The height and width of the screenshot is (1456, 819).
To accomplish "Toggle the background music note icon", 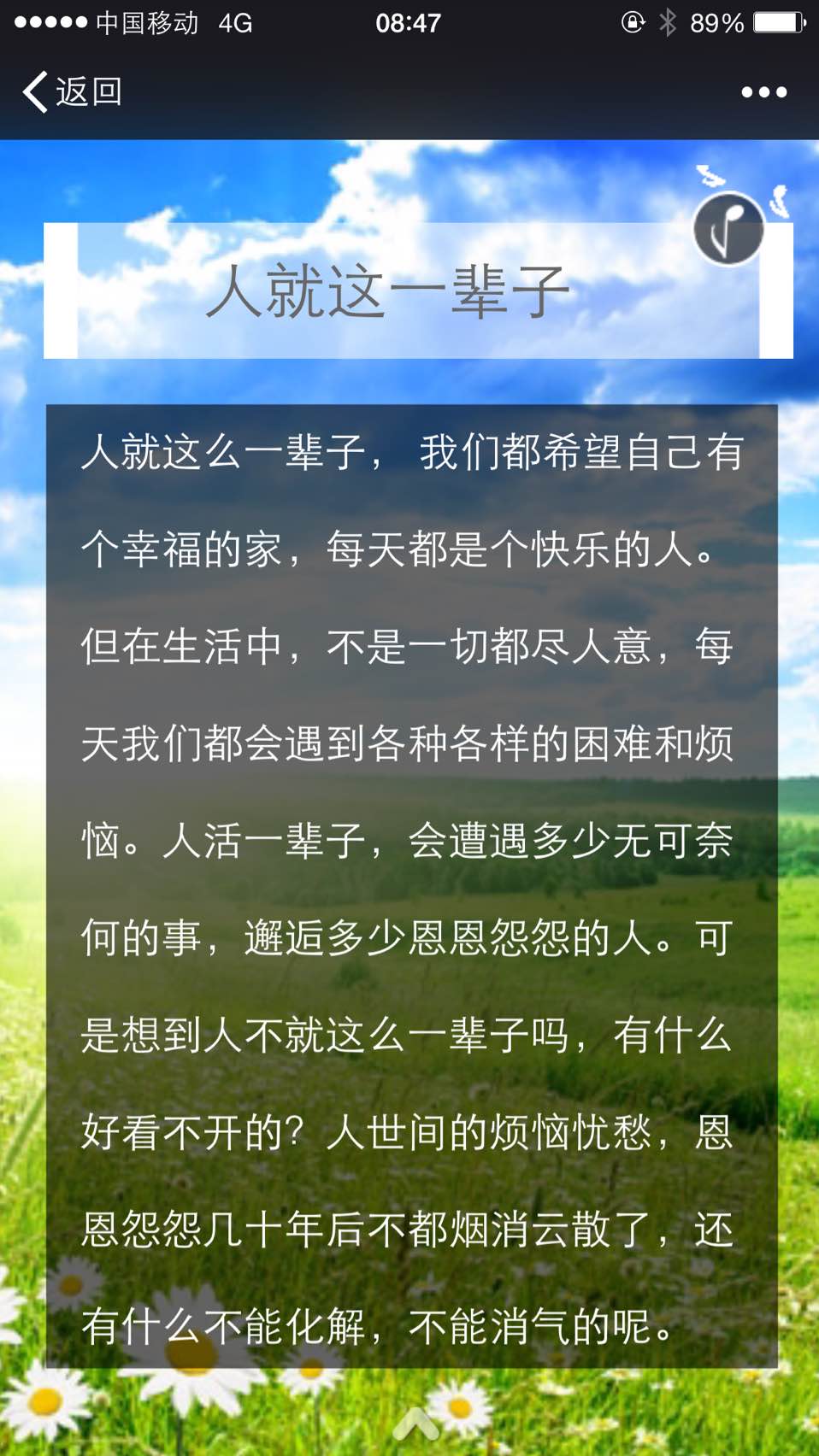I will pos(729,229).
